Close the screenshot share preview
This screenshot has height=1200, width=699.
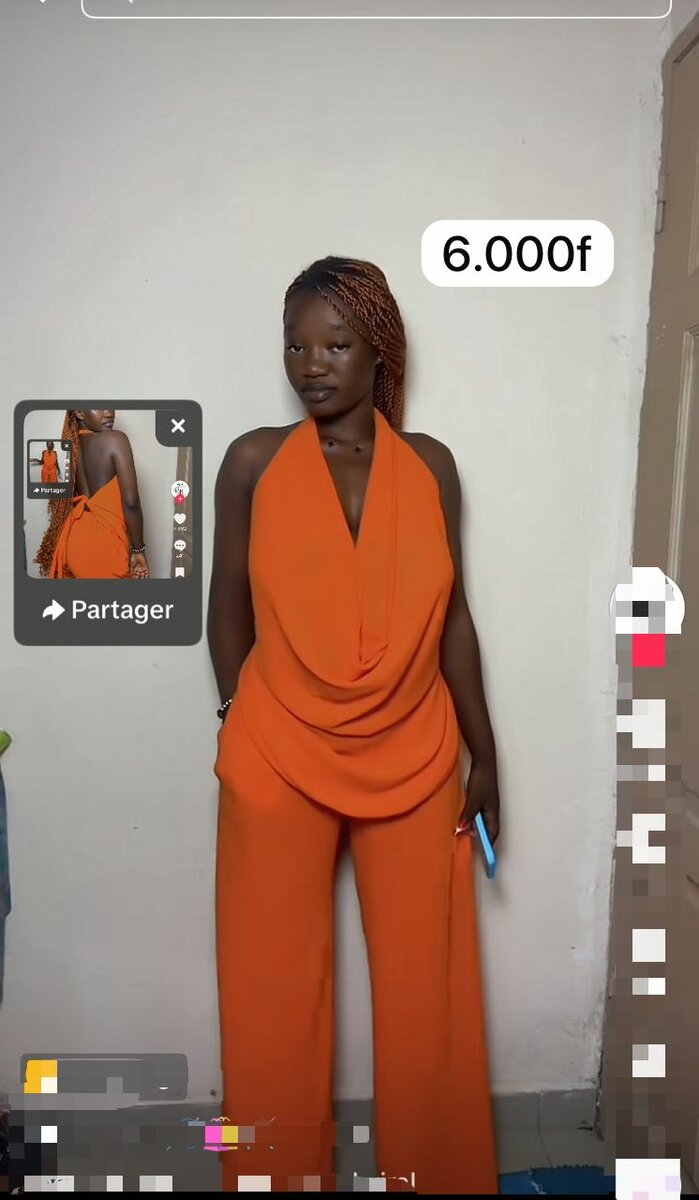click(x=178, y=426)
